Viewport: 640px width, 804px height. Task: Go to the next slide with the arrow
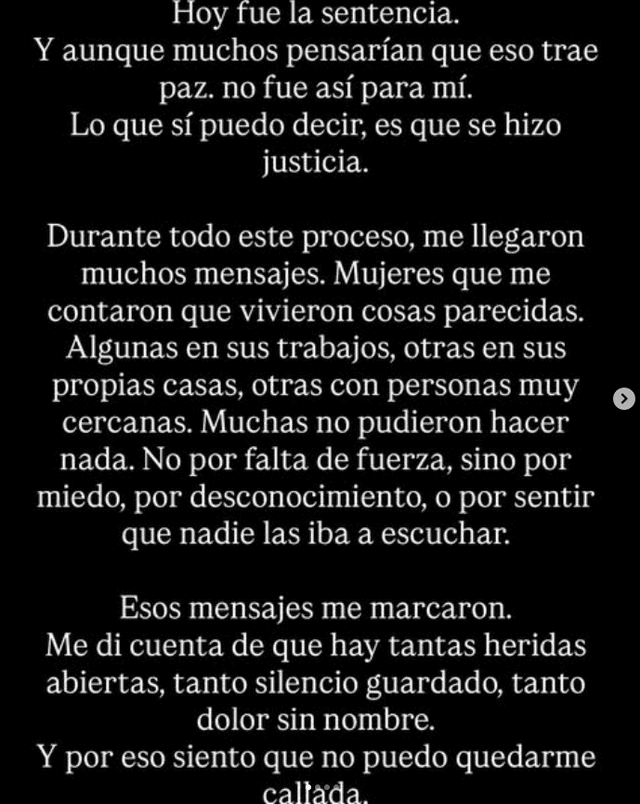point(624,399)
